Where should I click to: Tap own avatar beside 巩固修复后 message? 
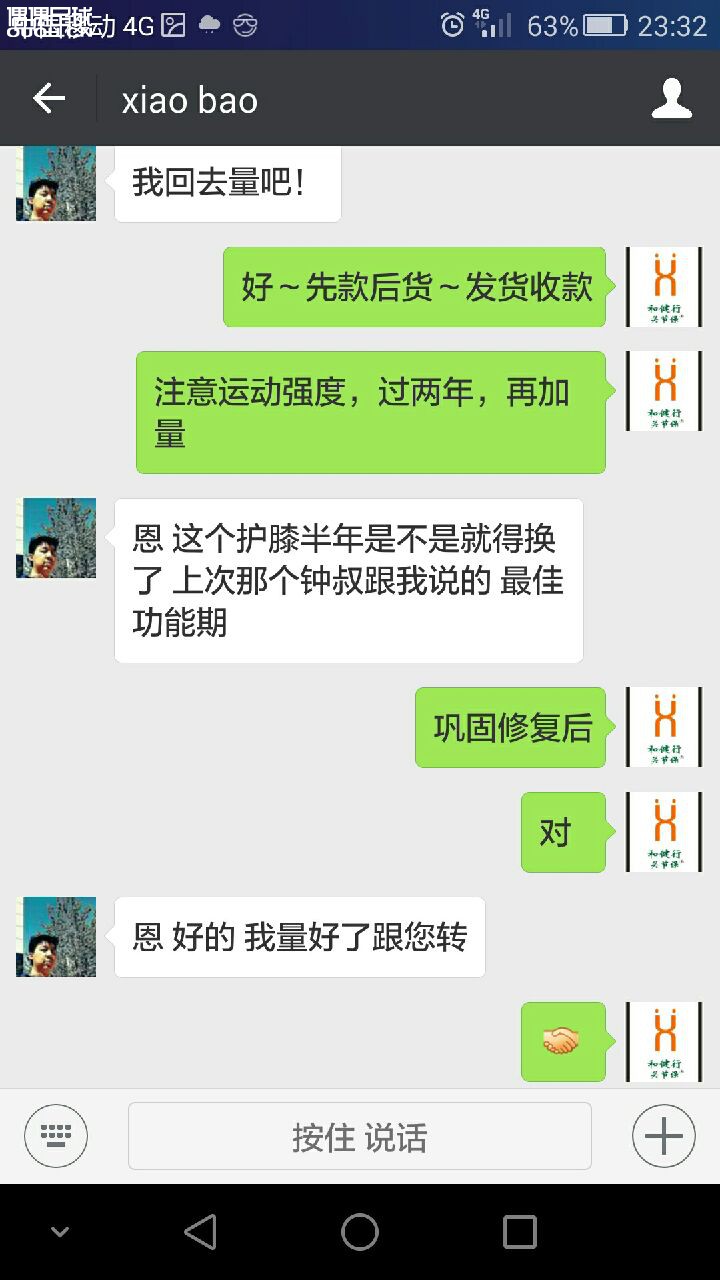[x=664, y=727]
